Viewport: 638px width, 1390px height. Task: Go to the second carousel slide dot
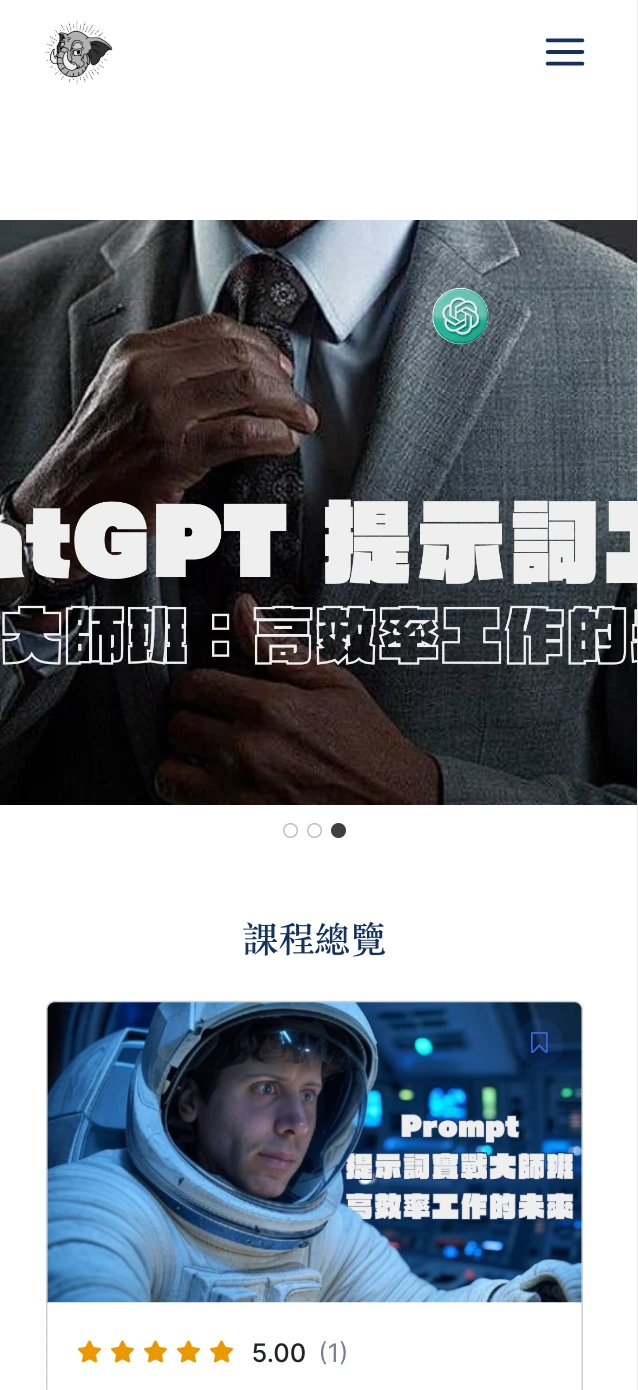pyautogui.click(x=314, y=830)
